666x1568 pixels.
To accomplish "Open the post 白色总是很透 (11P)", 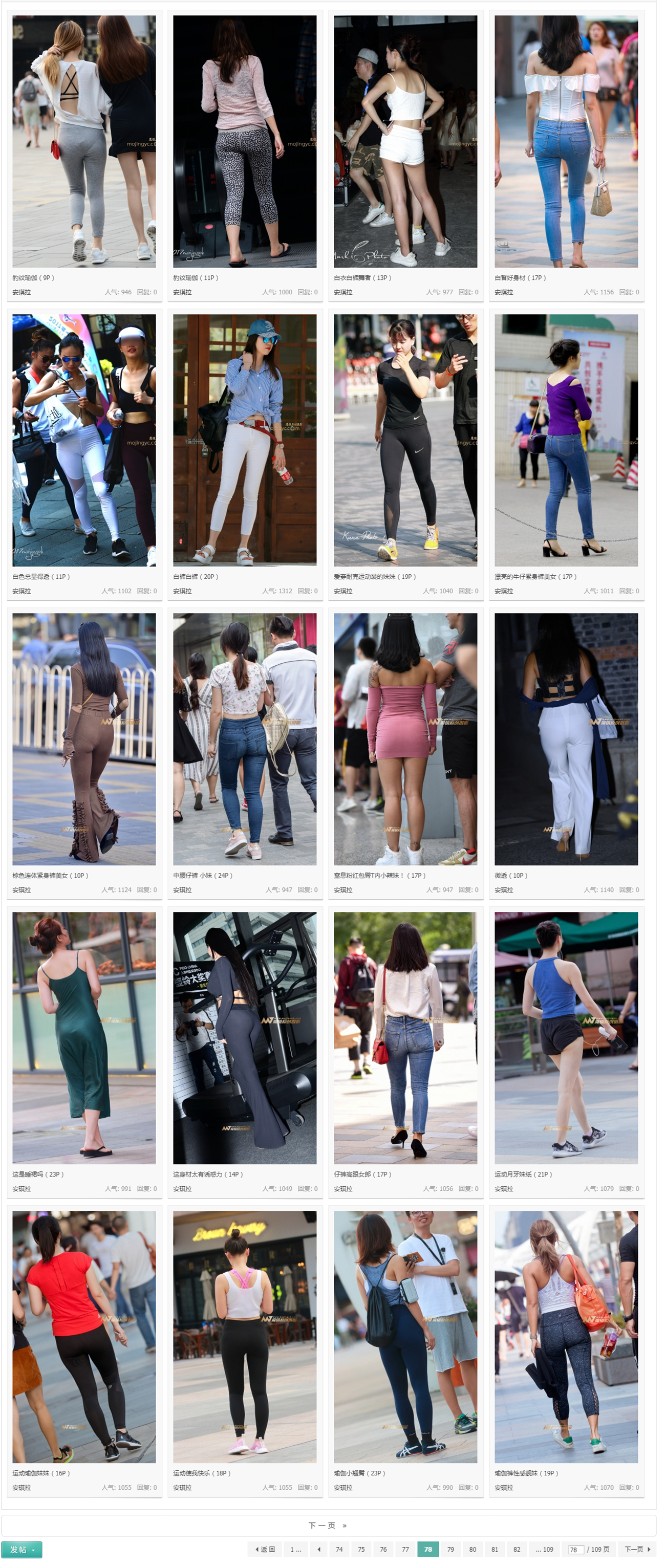I will click(41, 576).
